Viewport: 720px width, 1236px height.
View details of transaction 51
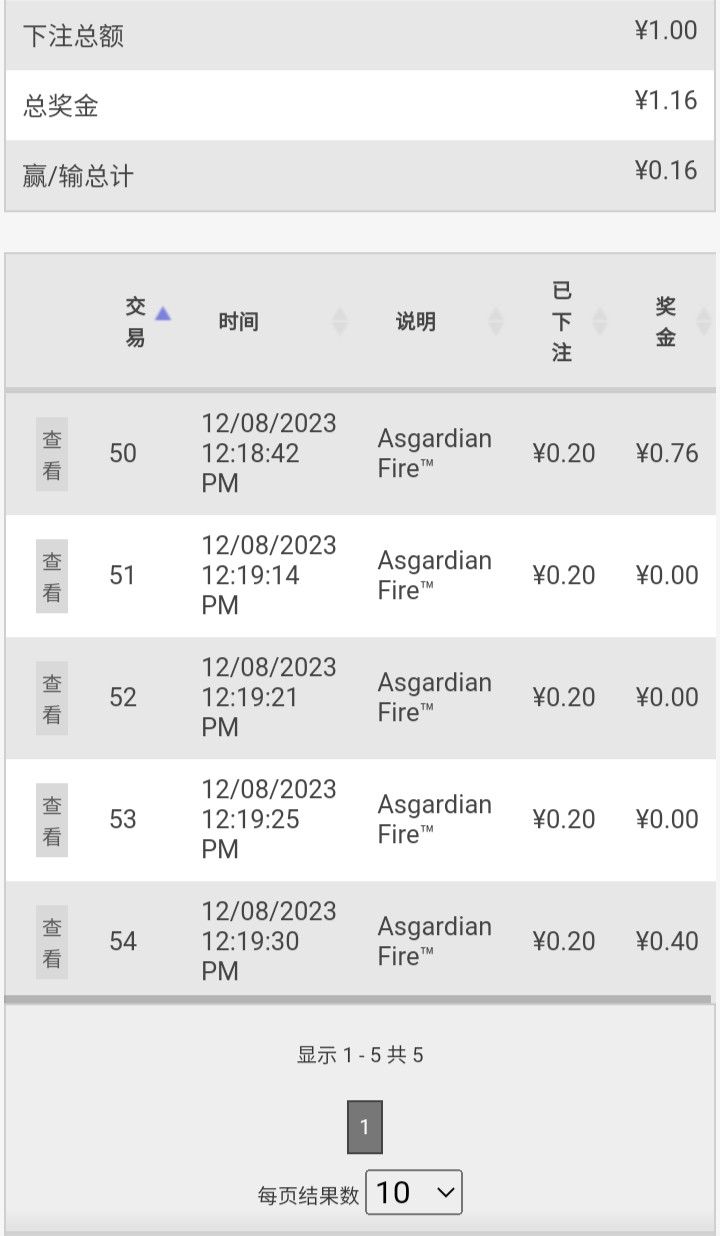(x=52, y=577)
